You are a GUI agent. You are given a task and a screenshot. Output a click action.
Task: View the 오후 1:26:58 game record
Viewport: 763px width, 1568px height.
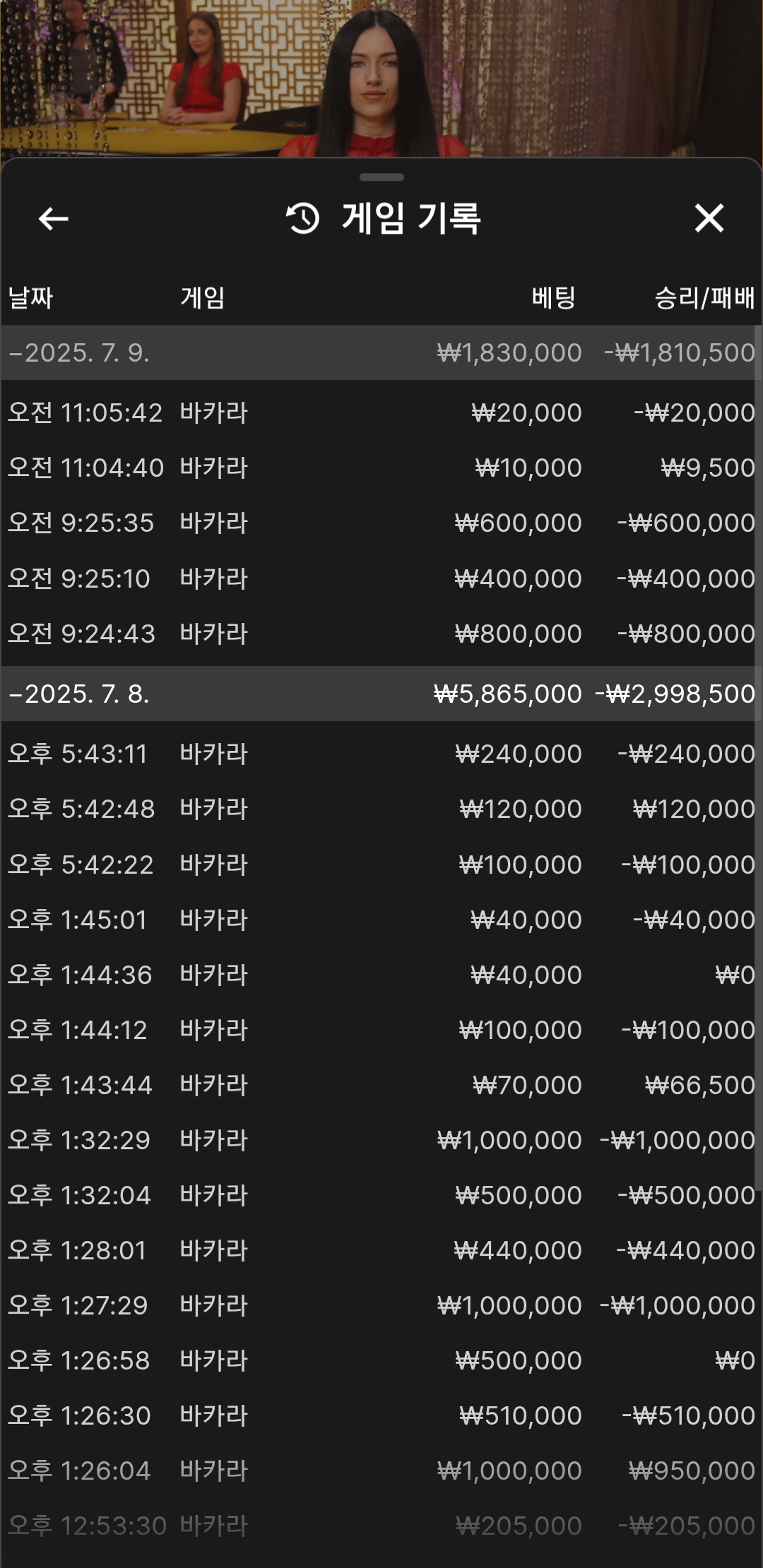(x=381, y=1360)
